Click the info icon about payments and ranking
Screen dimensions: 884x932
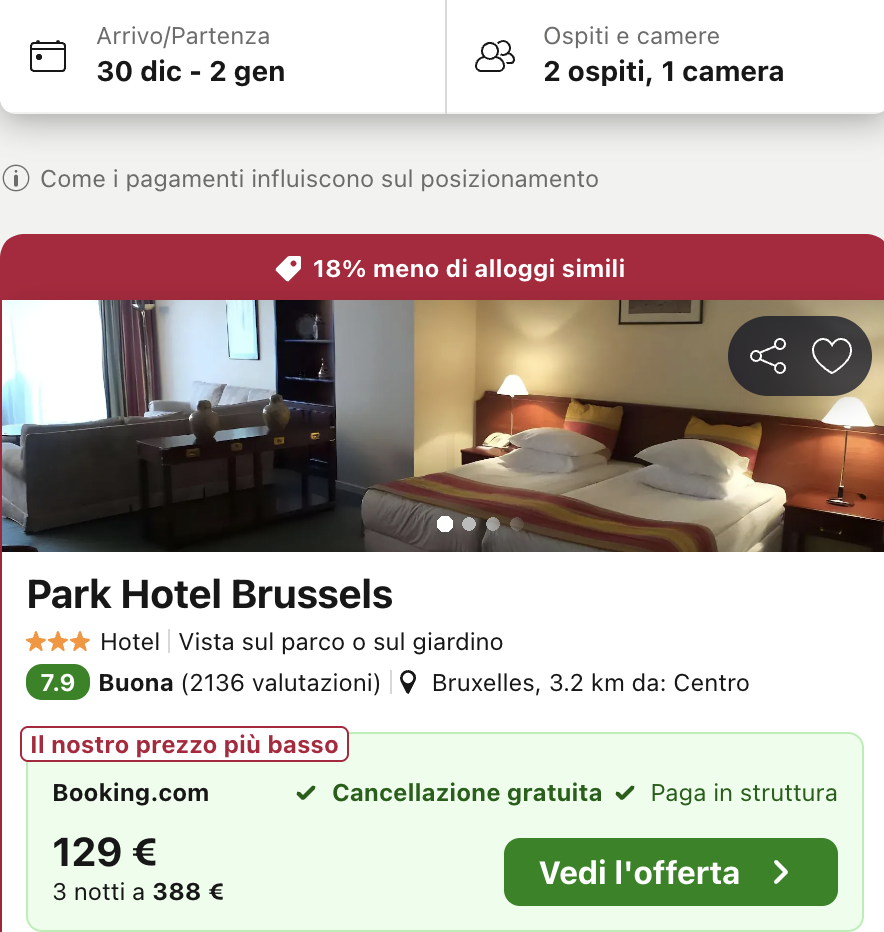click(x=16, y=179)
